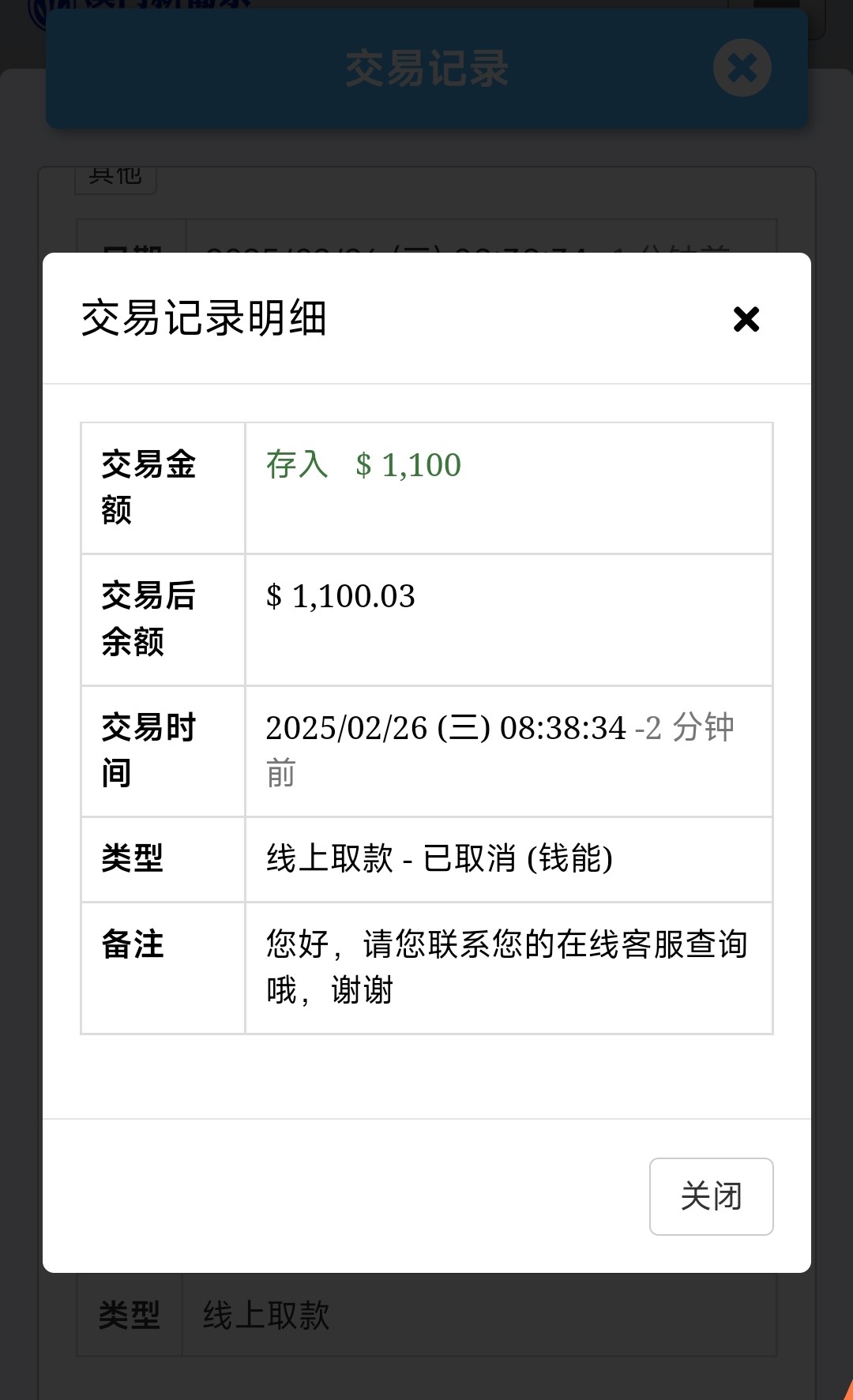Image resolution: width=853 pixels, height=1400 pixels.
Task: Tap the 关闭 button
Action: [x=711, y=1195]
